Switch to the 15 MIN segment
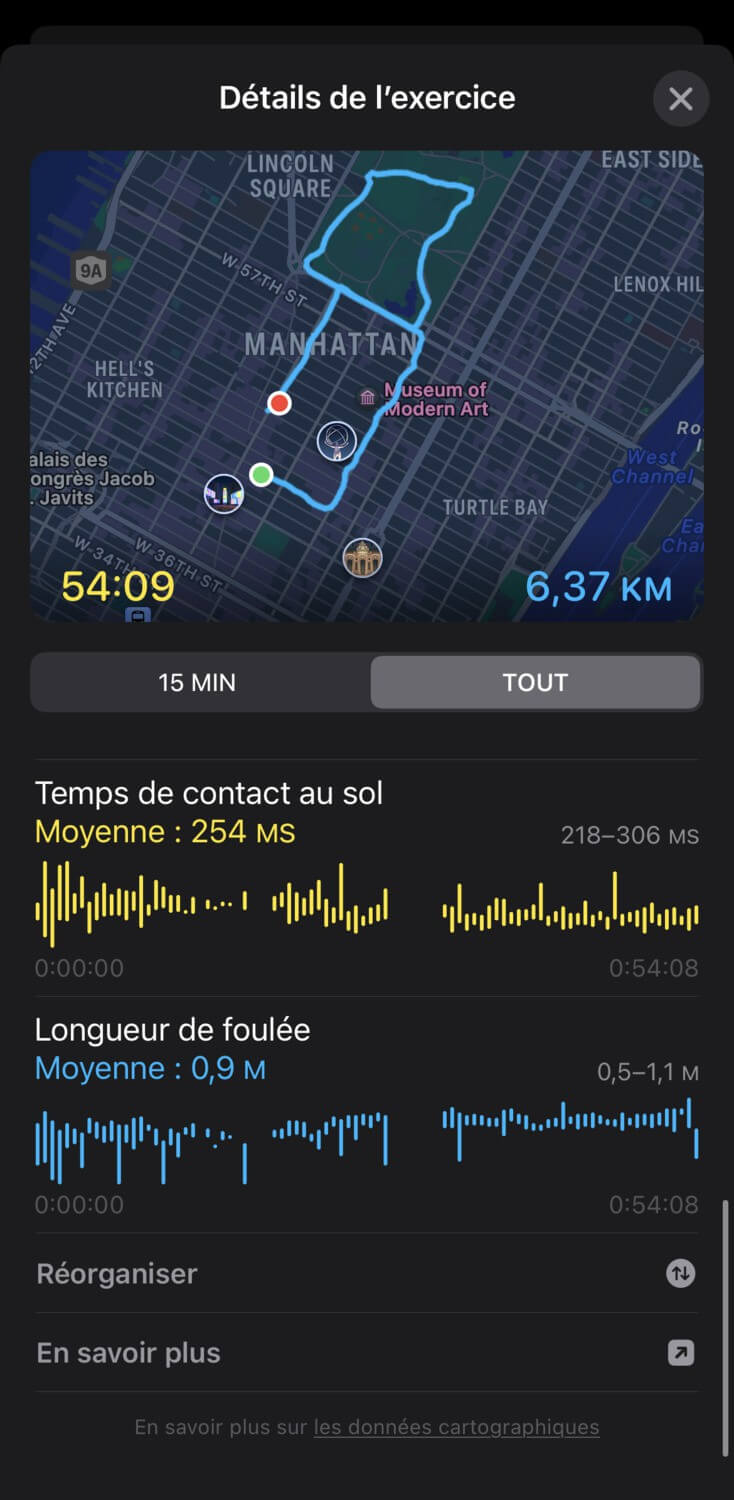734x1500 pixels. point(197,683)
